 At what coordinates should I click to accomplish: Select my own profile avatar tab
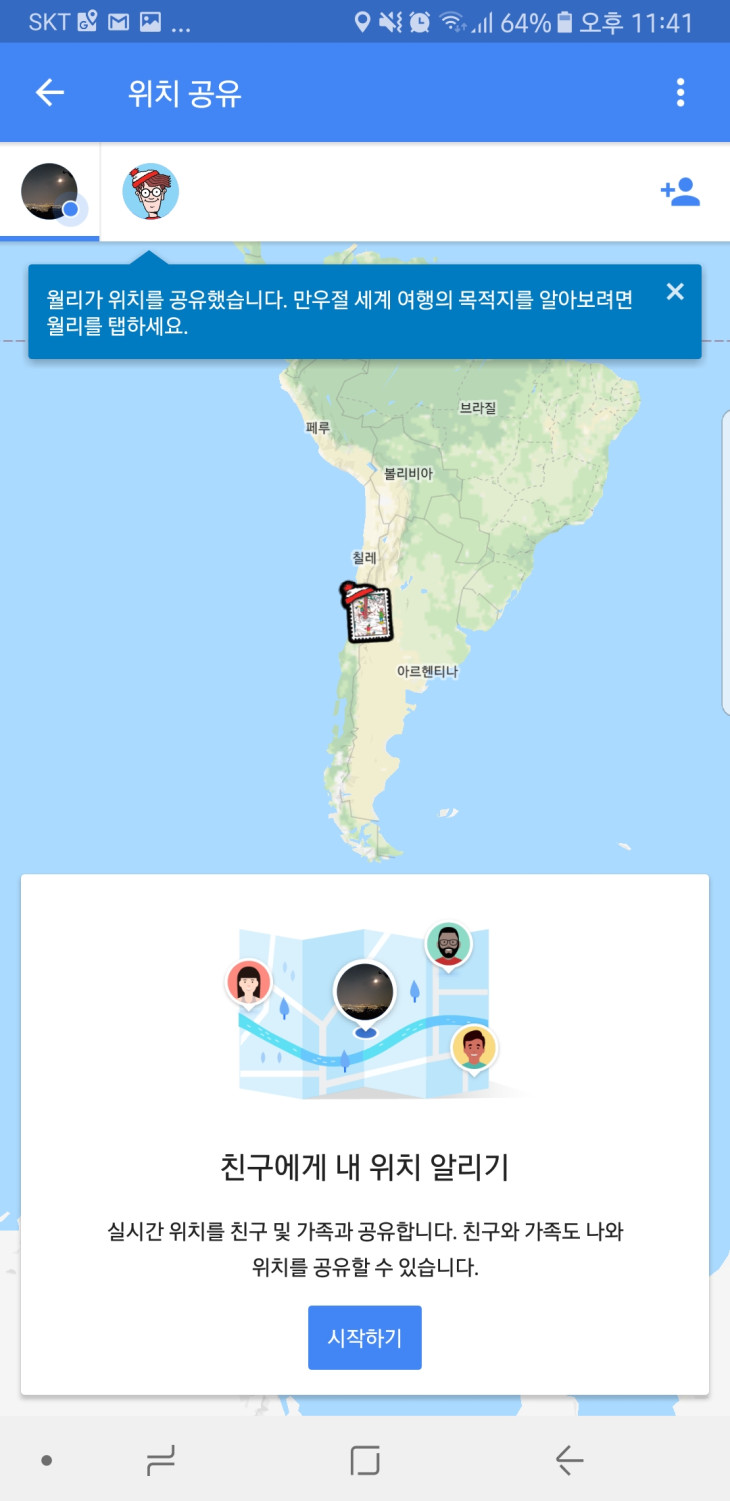50,192
